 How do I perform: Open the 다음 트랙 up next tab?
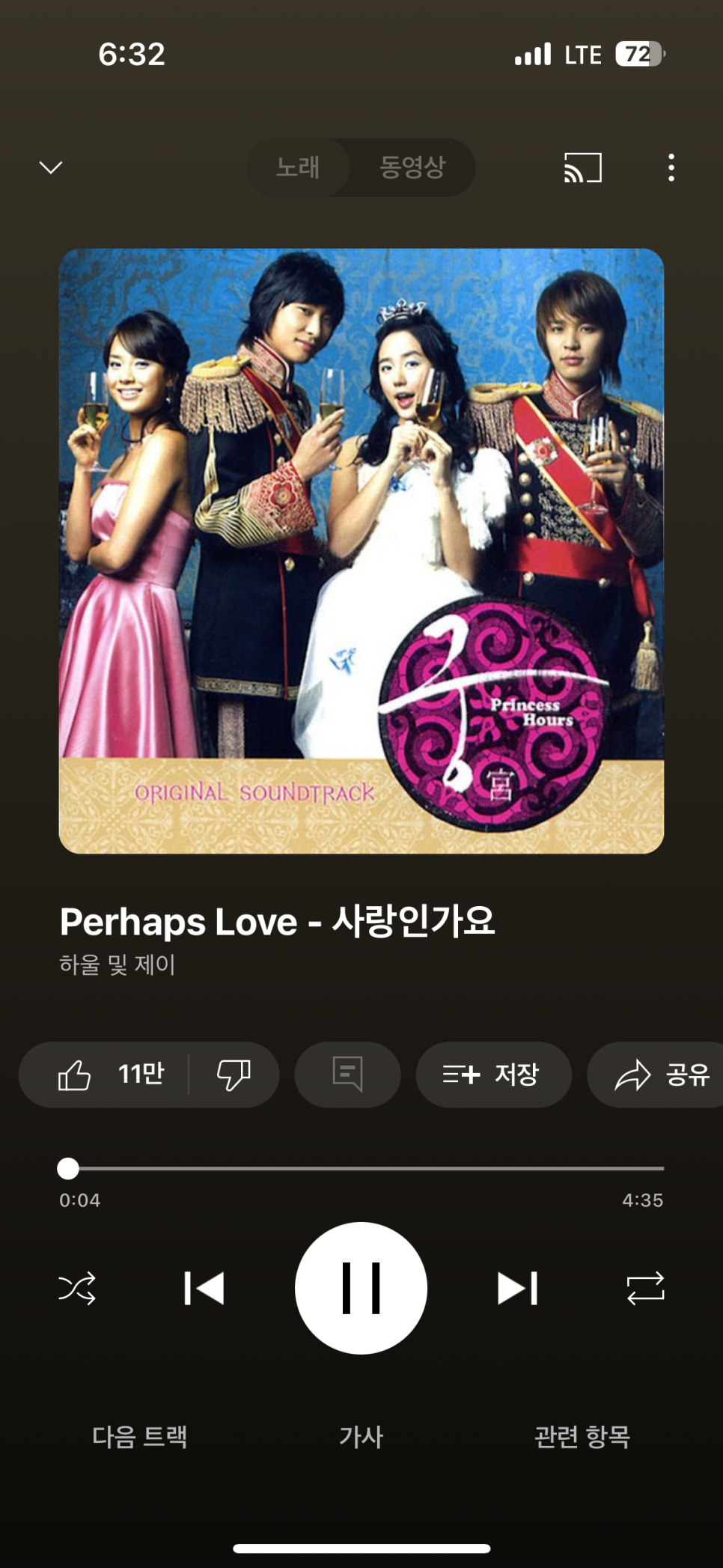140,1436
